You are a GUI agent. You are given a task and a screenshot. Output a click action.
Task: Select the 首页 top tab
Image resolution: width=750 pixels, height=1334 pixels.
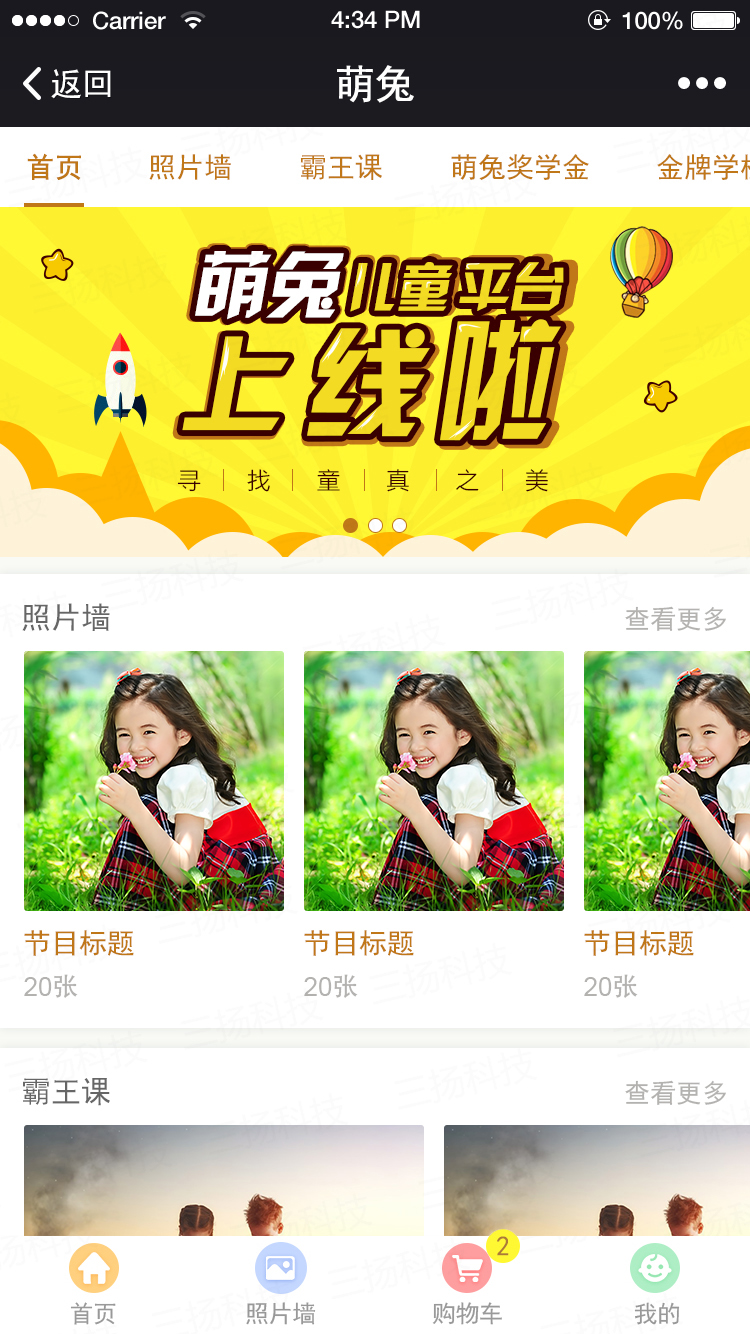tap(54, 167)
